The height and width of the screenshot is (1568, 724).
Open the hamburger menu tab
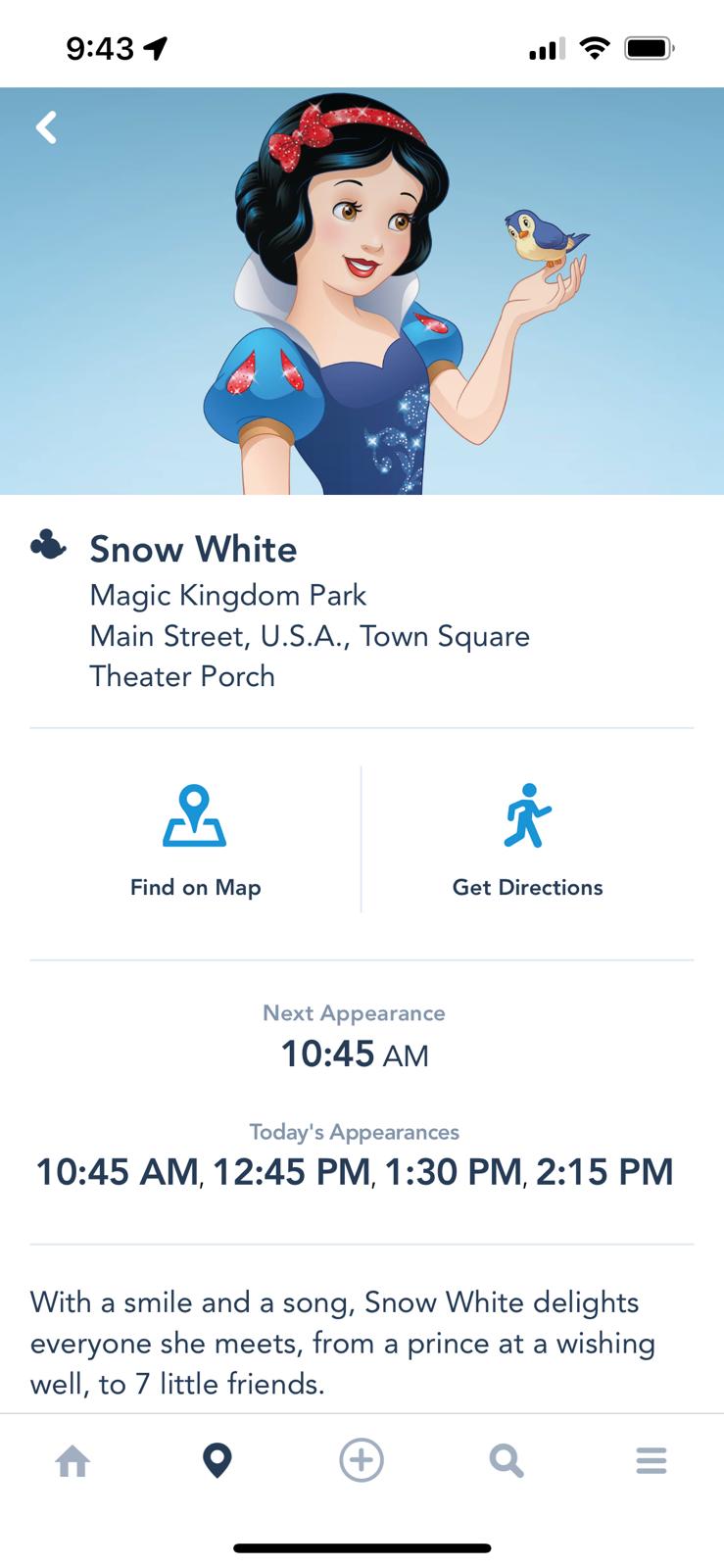(651, 1461)
